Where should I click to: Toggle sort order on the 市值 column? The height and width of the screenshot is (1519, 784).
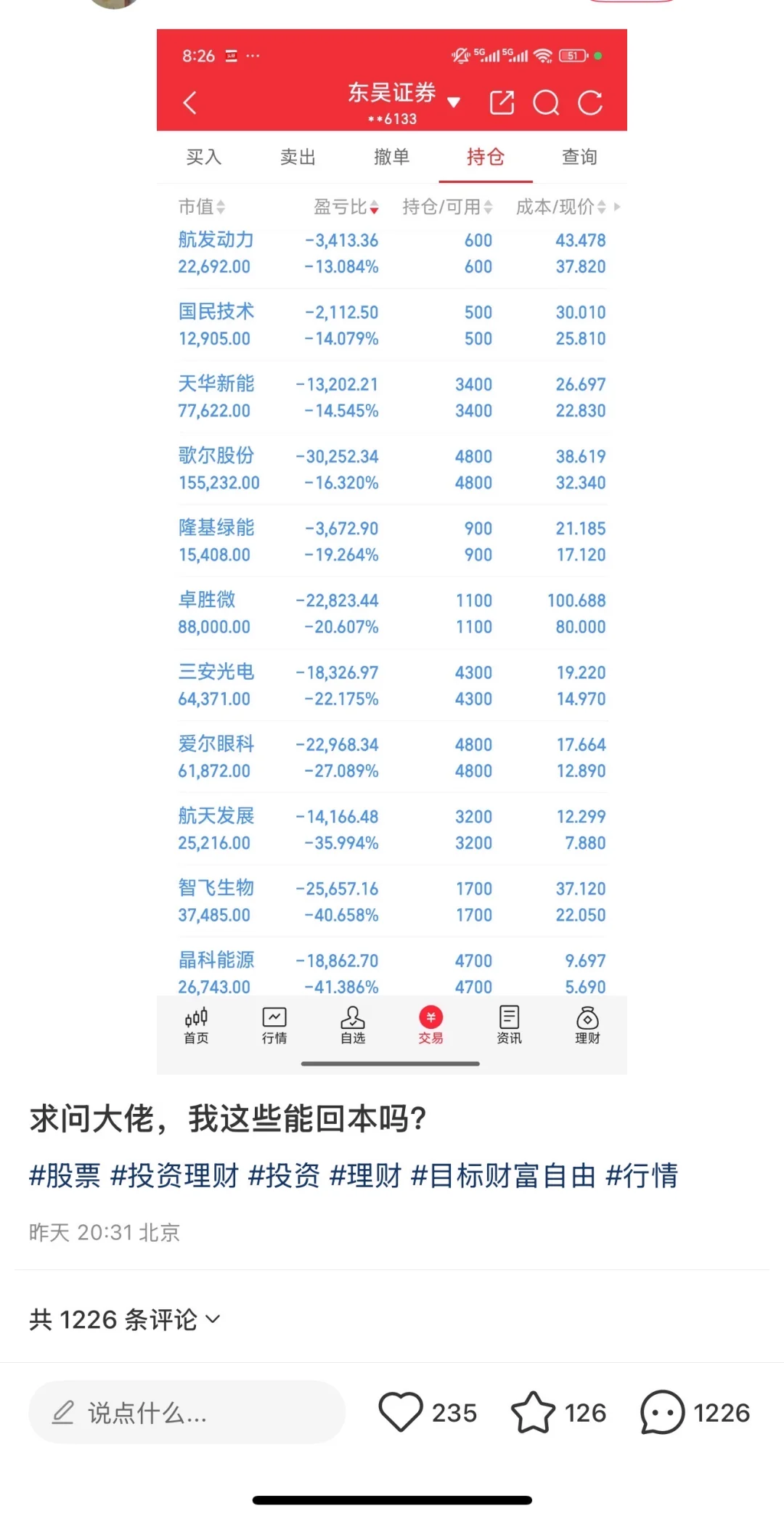click(x=220, y=207)
